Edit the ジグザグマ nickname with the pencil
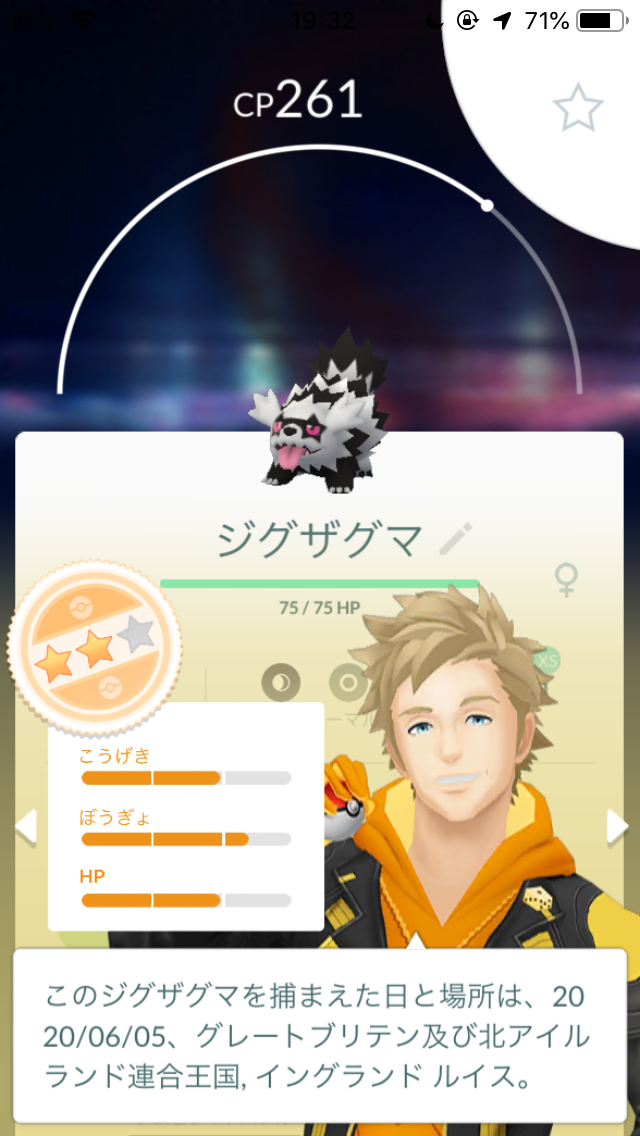This screenshot has width=640, height=1136. [x=455, y=539]
